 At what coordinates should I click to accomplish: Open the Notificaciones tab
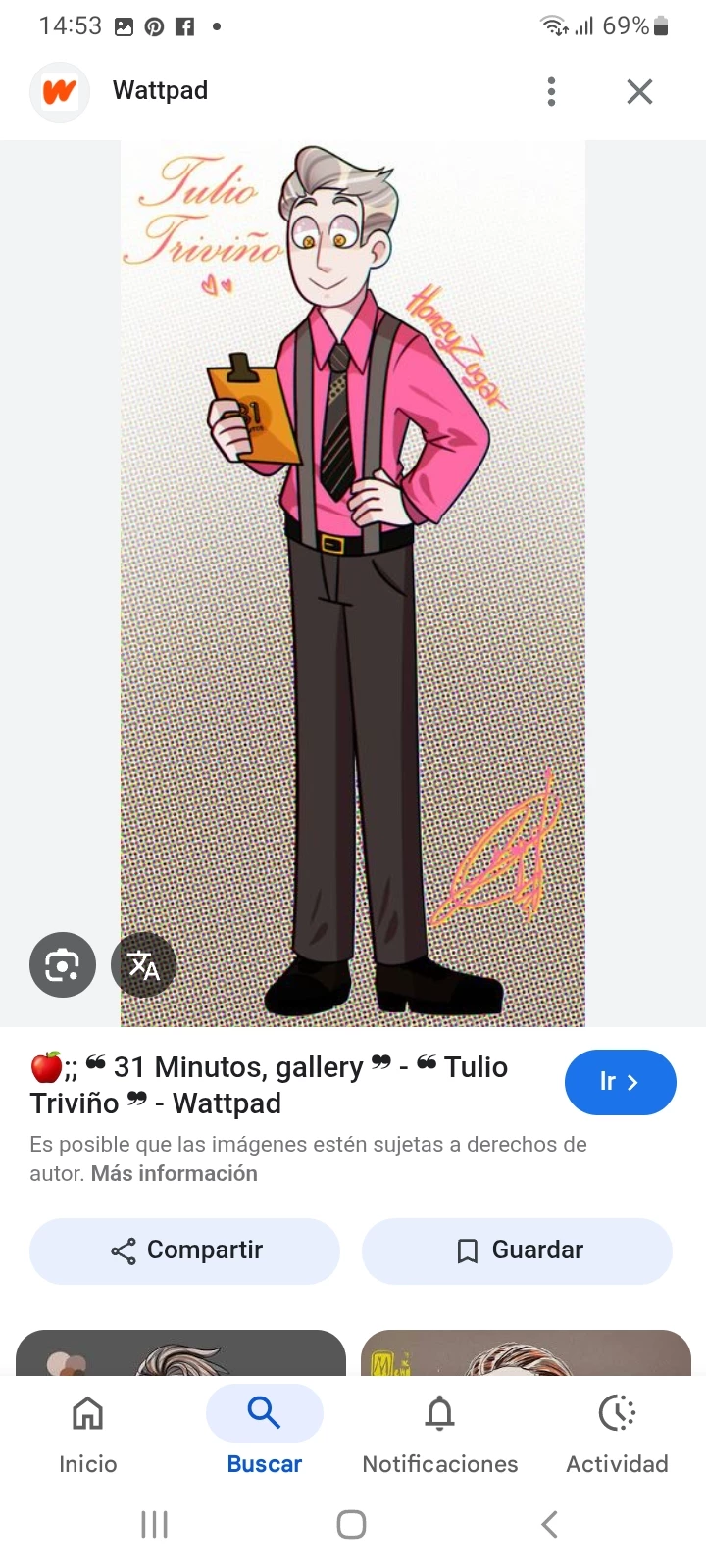point(440,1433)
